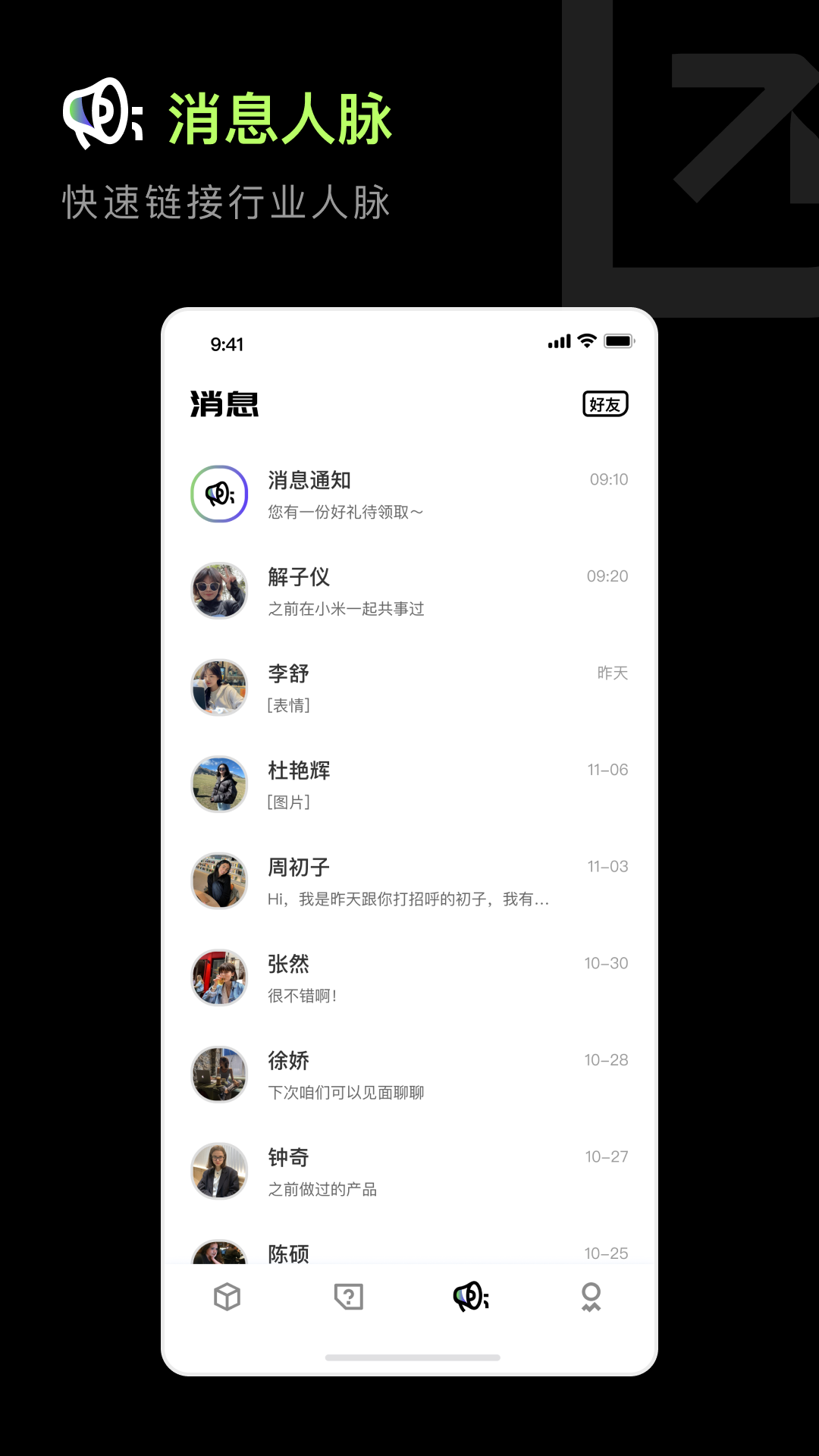Click the 消息通知 megaphone avatar icon
The image size is (819, 1456).
(219, 493)
